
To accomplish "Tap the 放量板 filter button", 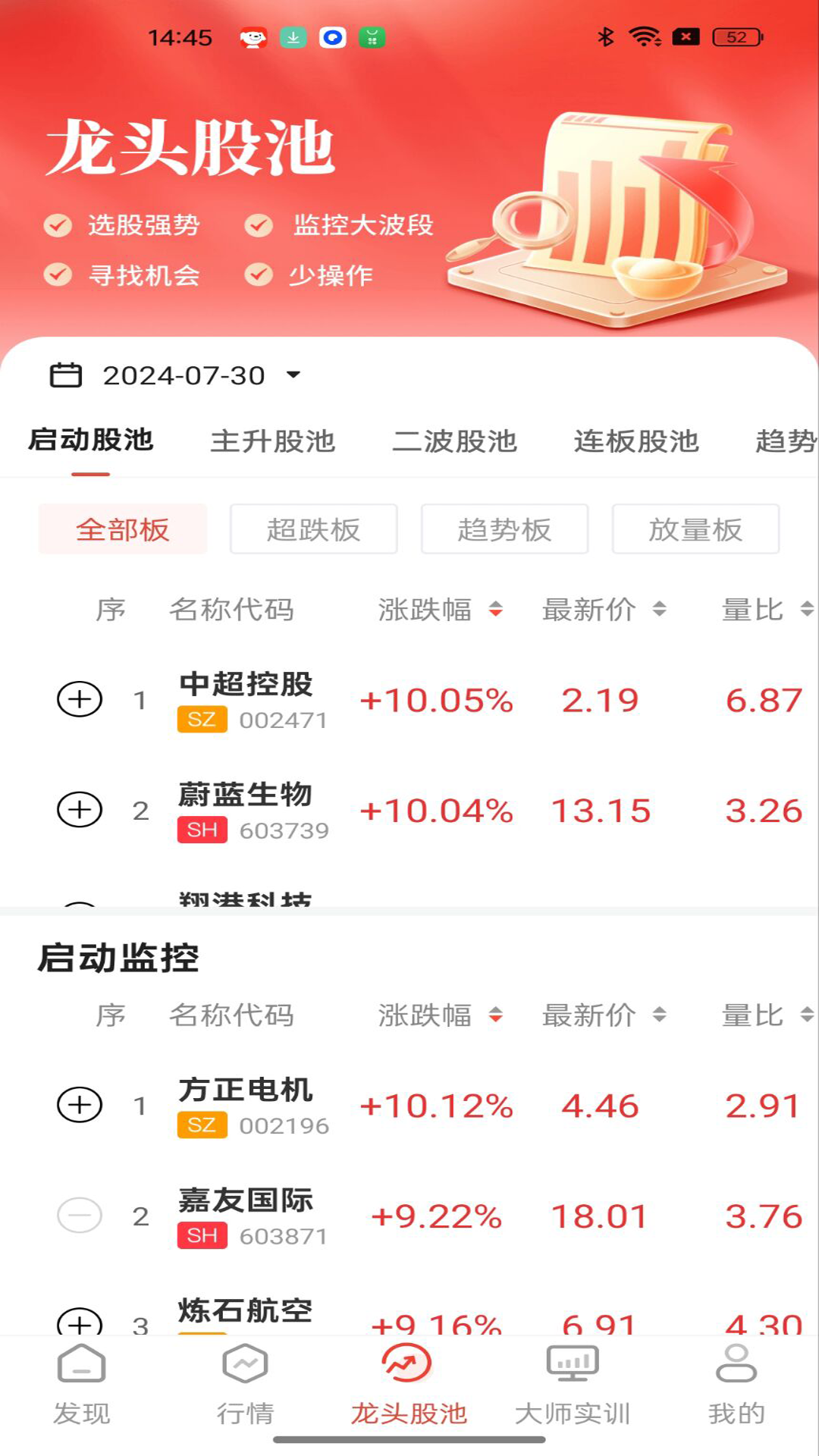I will tap(695, 529).
